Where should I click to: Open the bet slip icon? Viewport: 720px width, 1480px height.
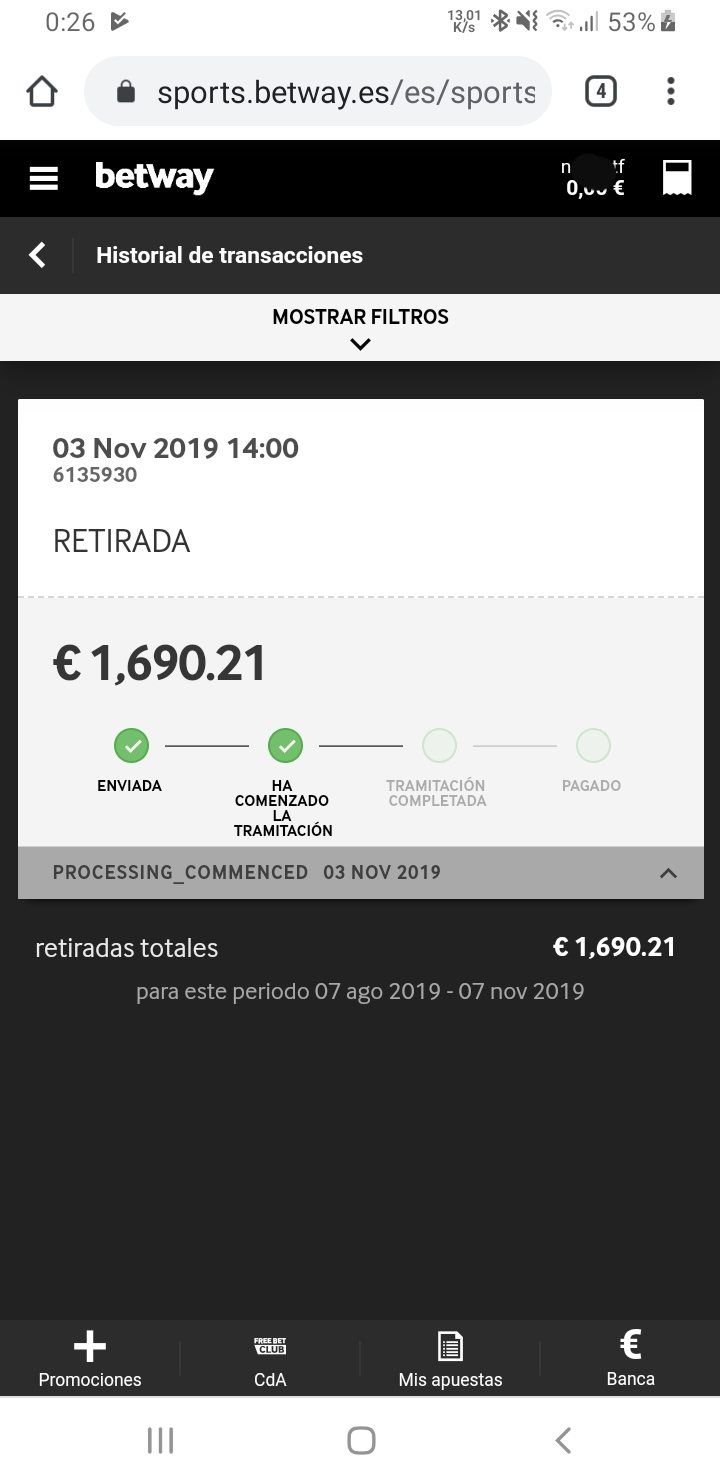click(x=677, y=178)
